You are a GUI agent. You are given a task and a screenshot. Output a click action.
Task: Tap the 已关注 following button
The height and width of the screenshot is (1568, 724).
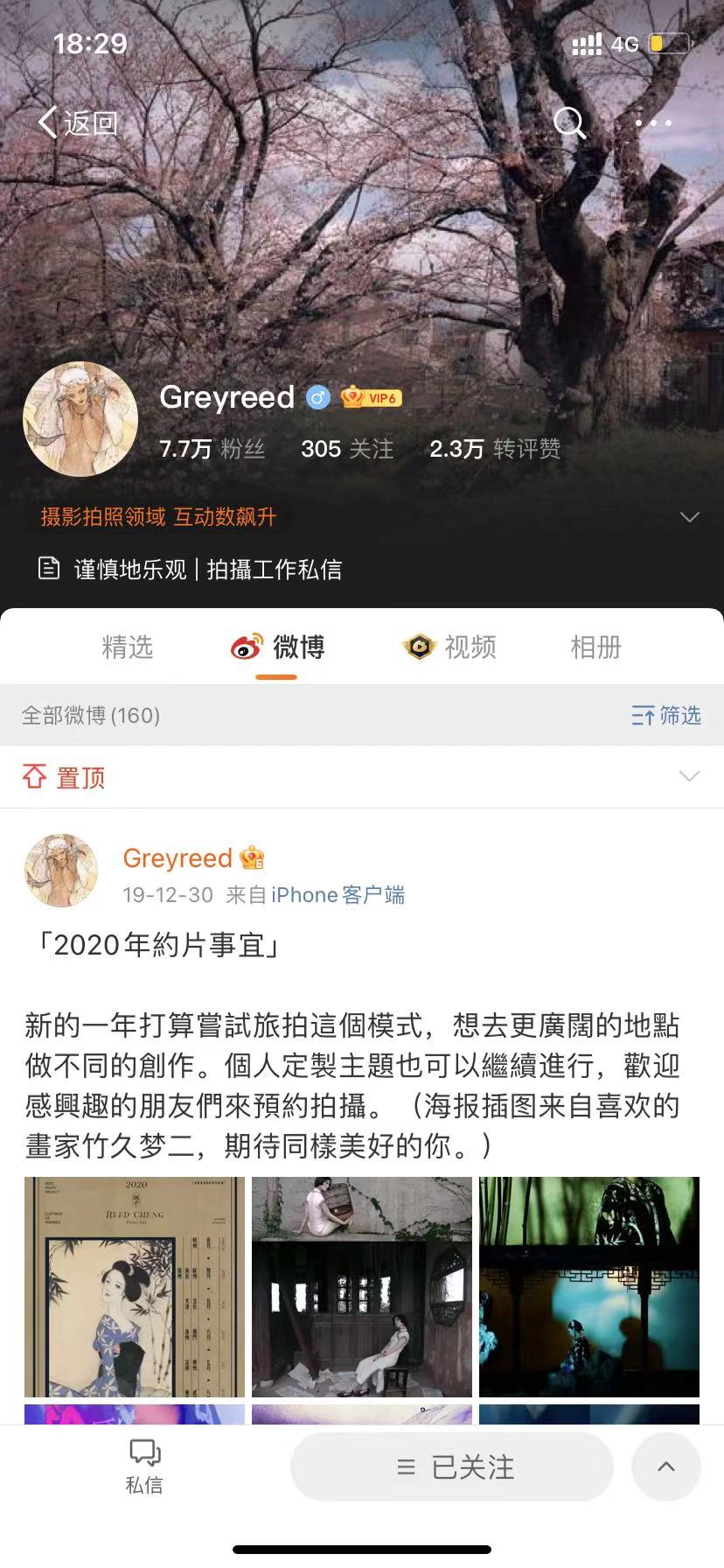point(452,1467)
